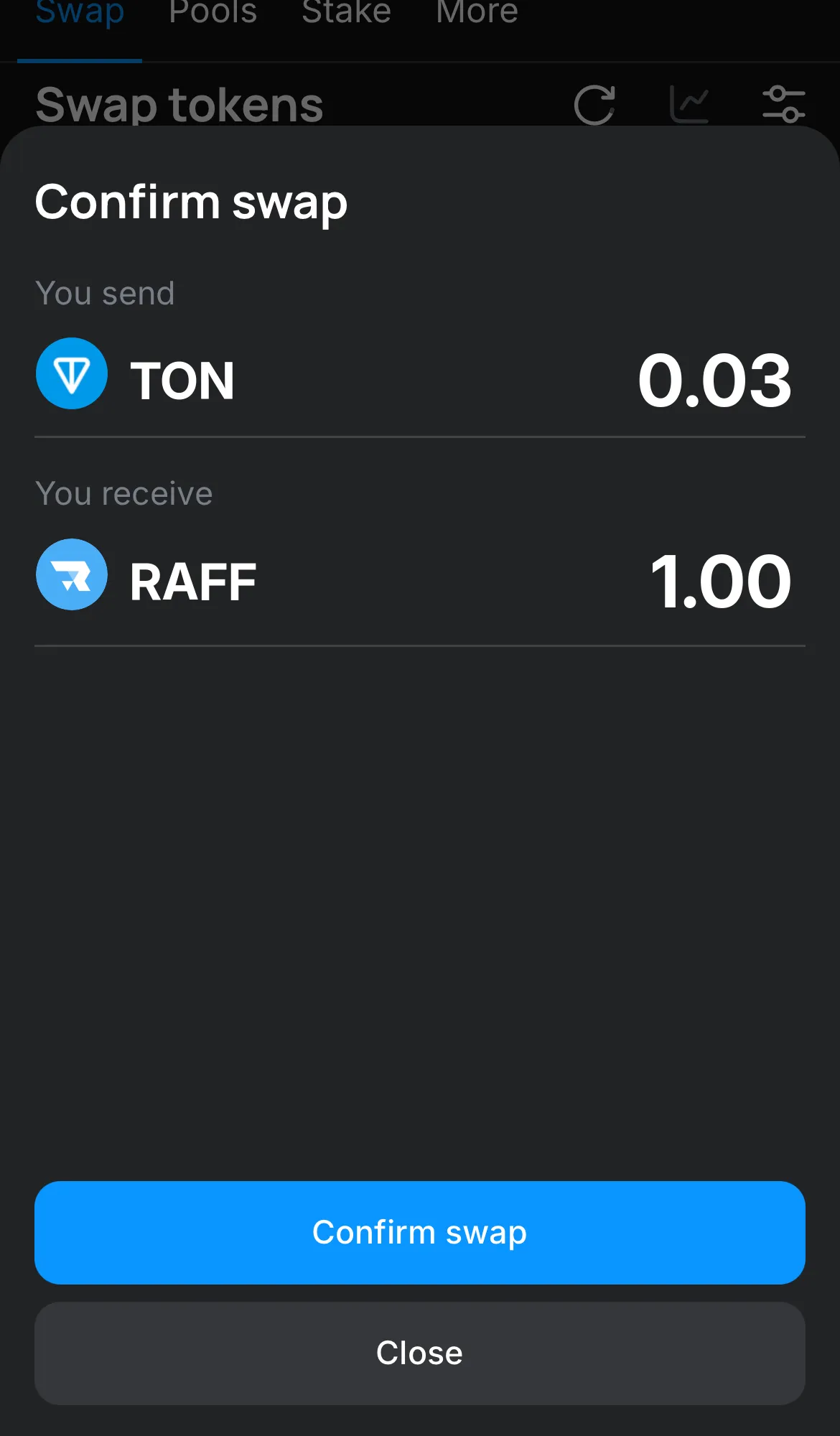Click the Swap tokens heading
This screenshot has height=1436, width=840.
pos(179,105)
